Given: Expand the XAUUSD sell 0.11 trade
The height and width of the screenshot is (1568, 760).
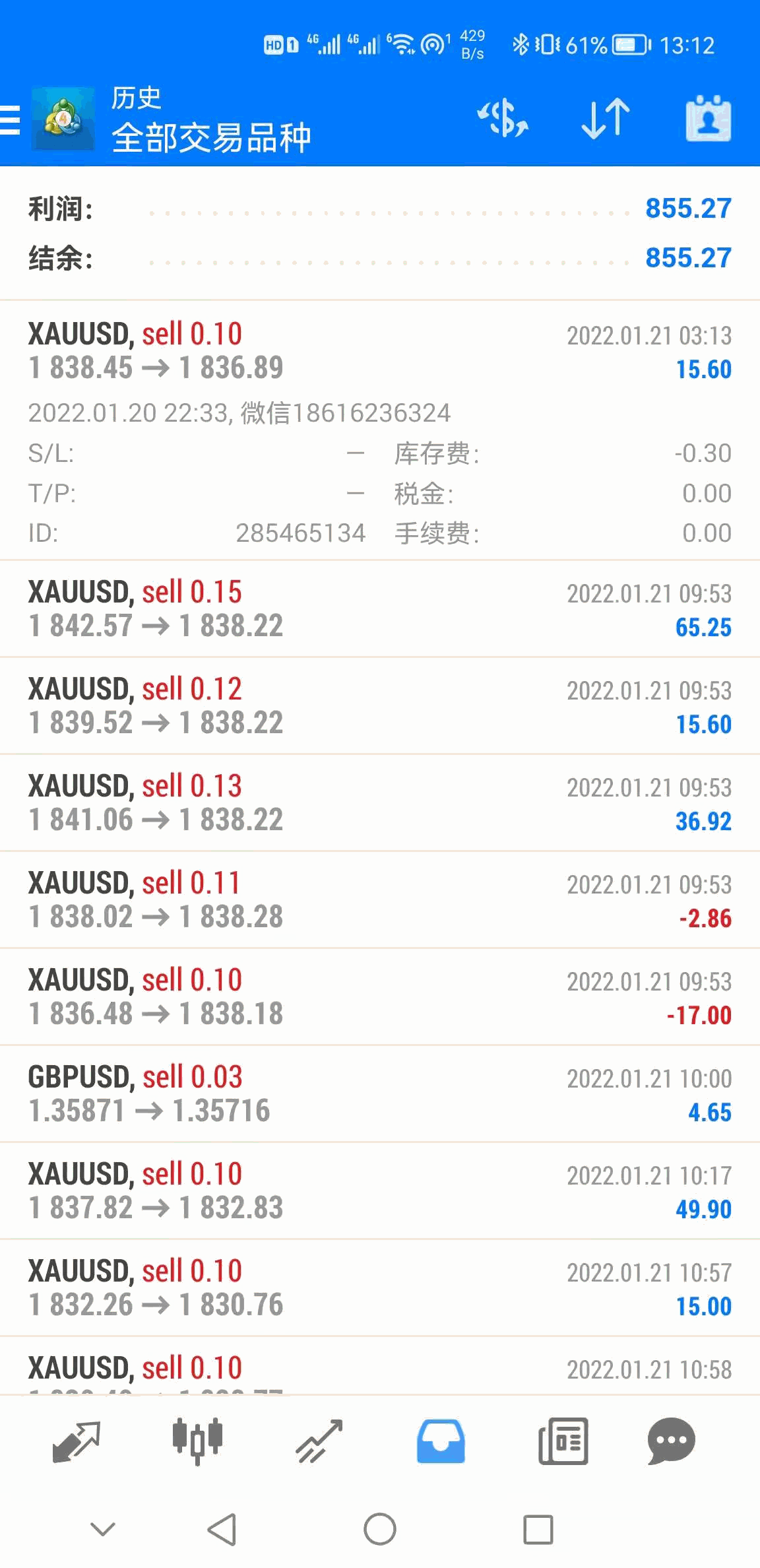Looking at the screenshot, I should pos(379,899).
